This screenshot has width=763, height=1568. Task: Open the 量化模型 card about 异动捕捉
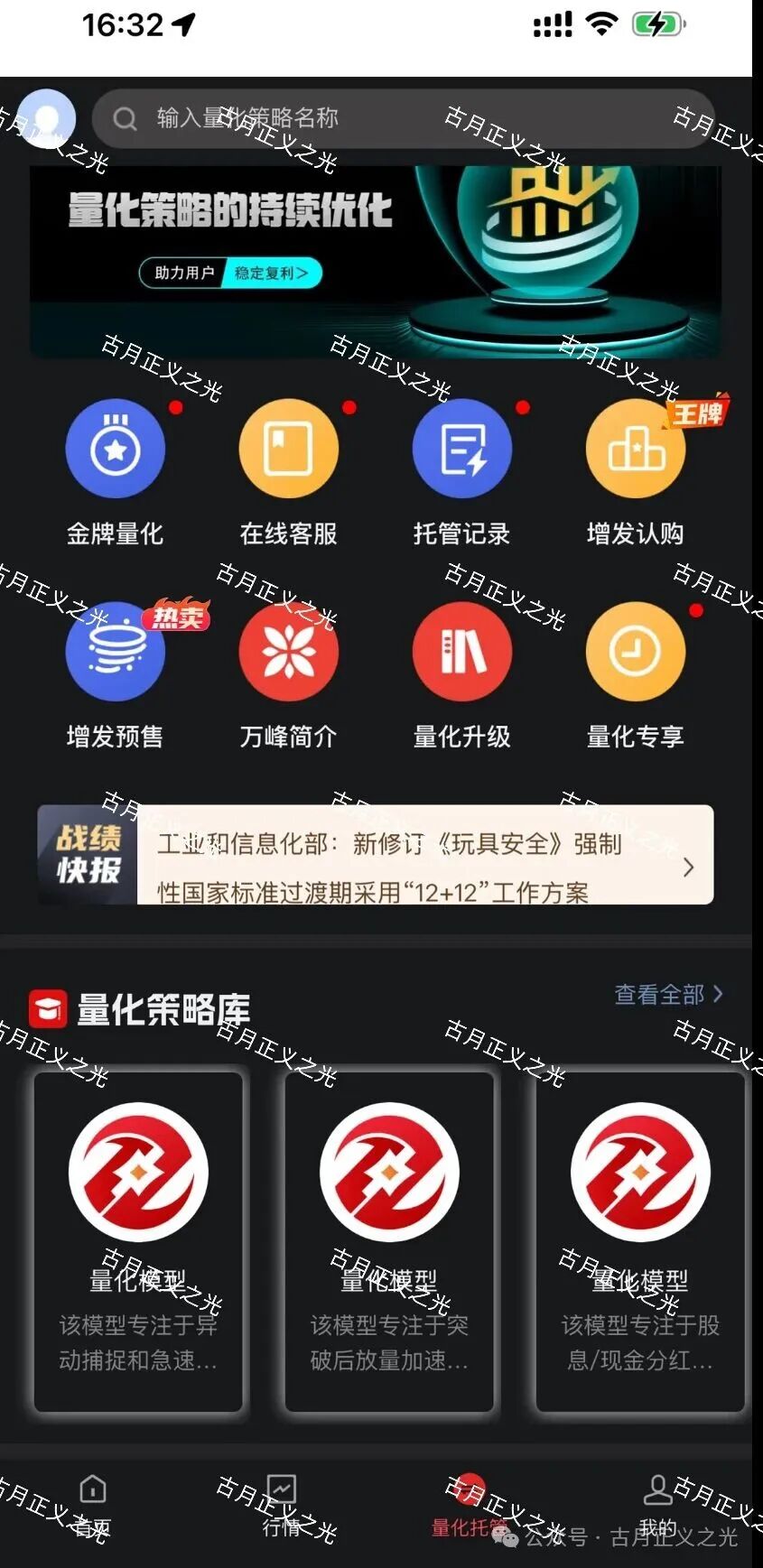[x=138, y=1240]
